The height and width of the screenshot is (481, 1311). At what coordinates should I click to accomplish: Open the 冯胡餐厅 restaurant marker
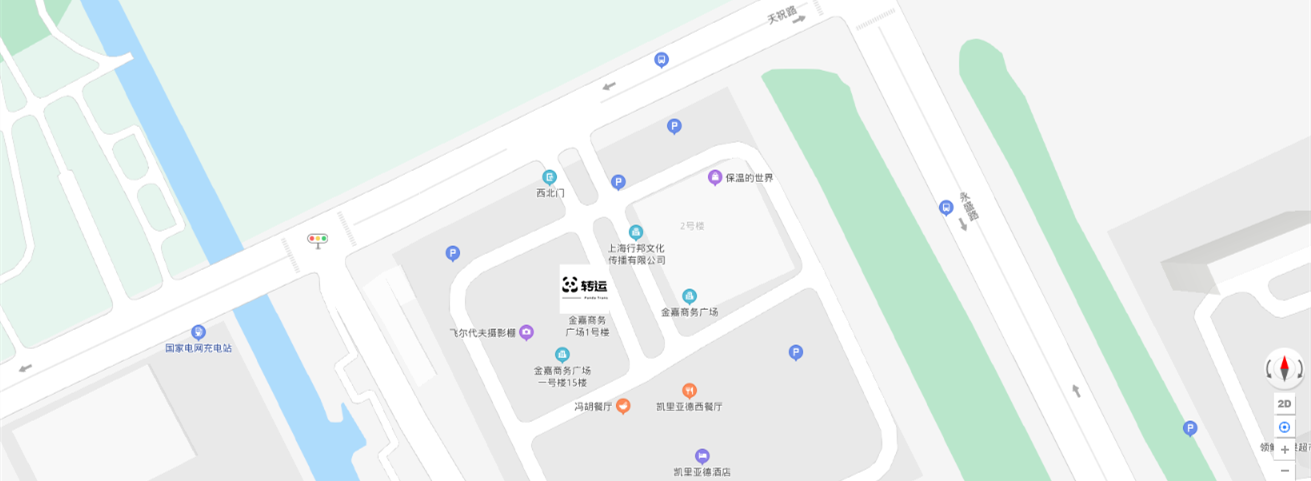(623, 406)
